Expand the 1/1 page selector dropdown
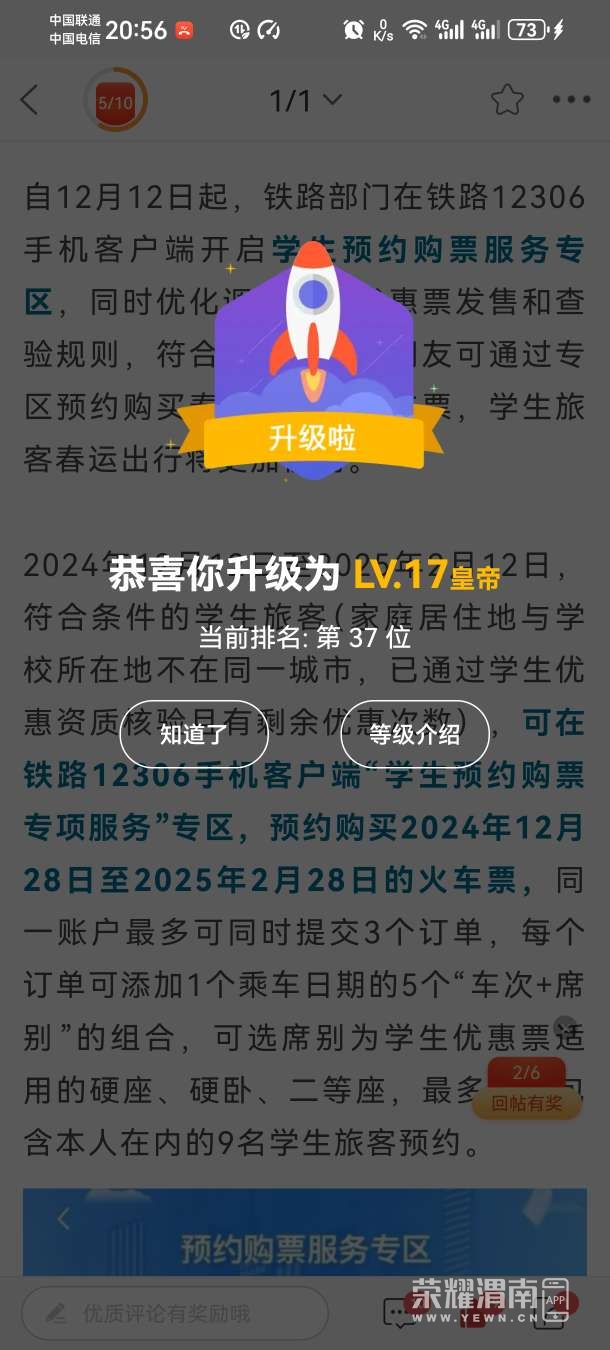 click(305, 100)
